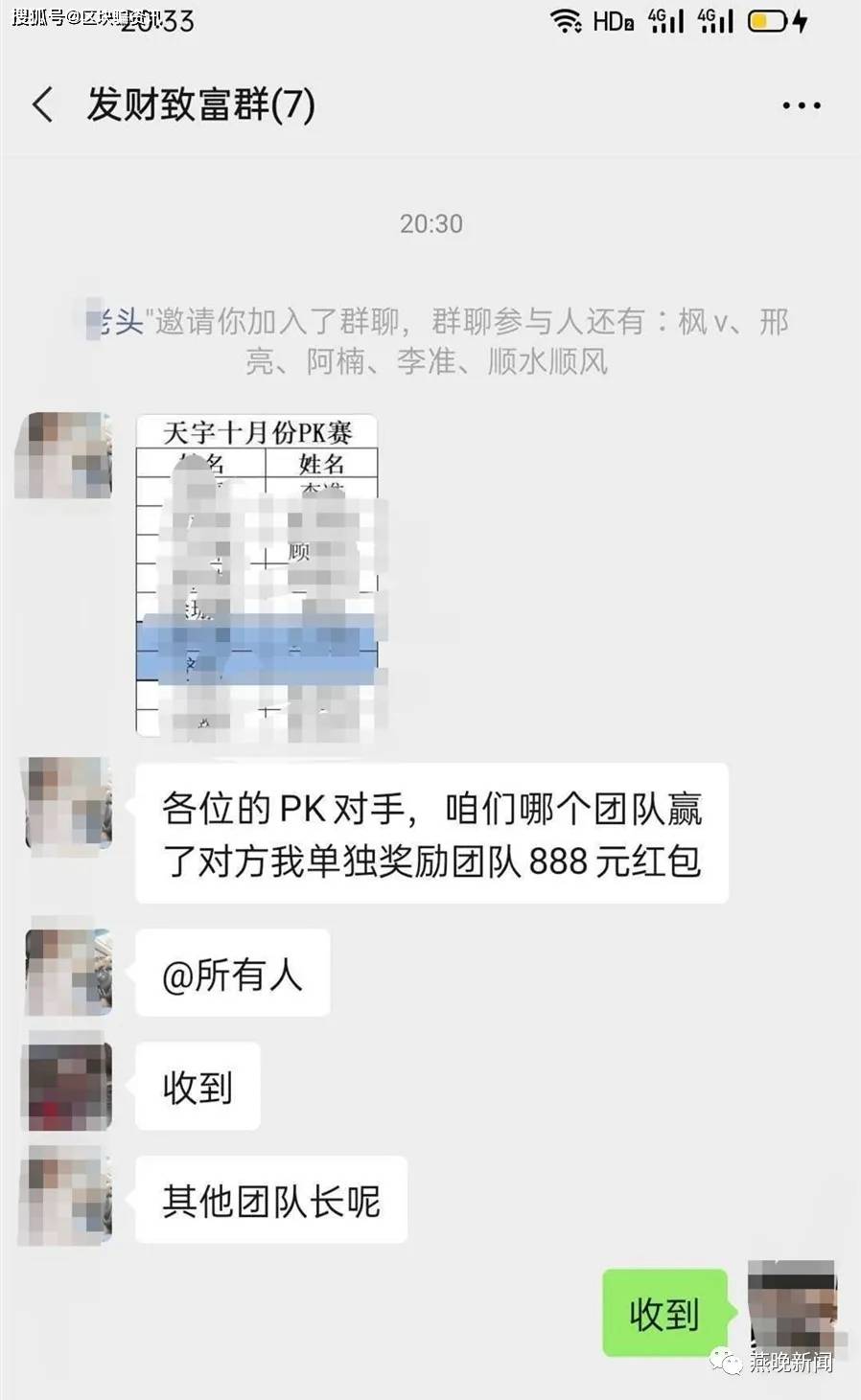Tap the group title 发财致富群(7)

(x=202, y=105)
